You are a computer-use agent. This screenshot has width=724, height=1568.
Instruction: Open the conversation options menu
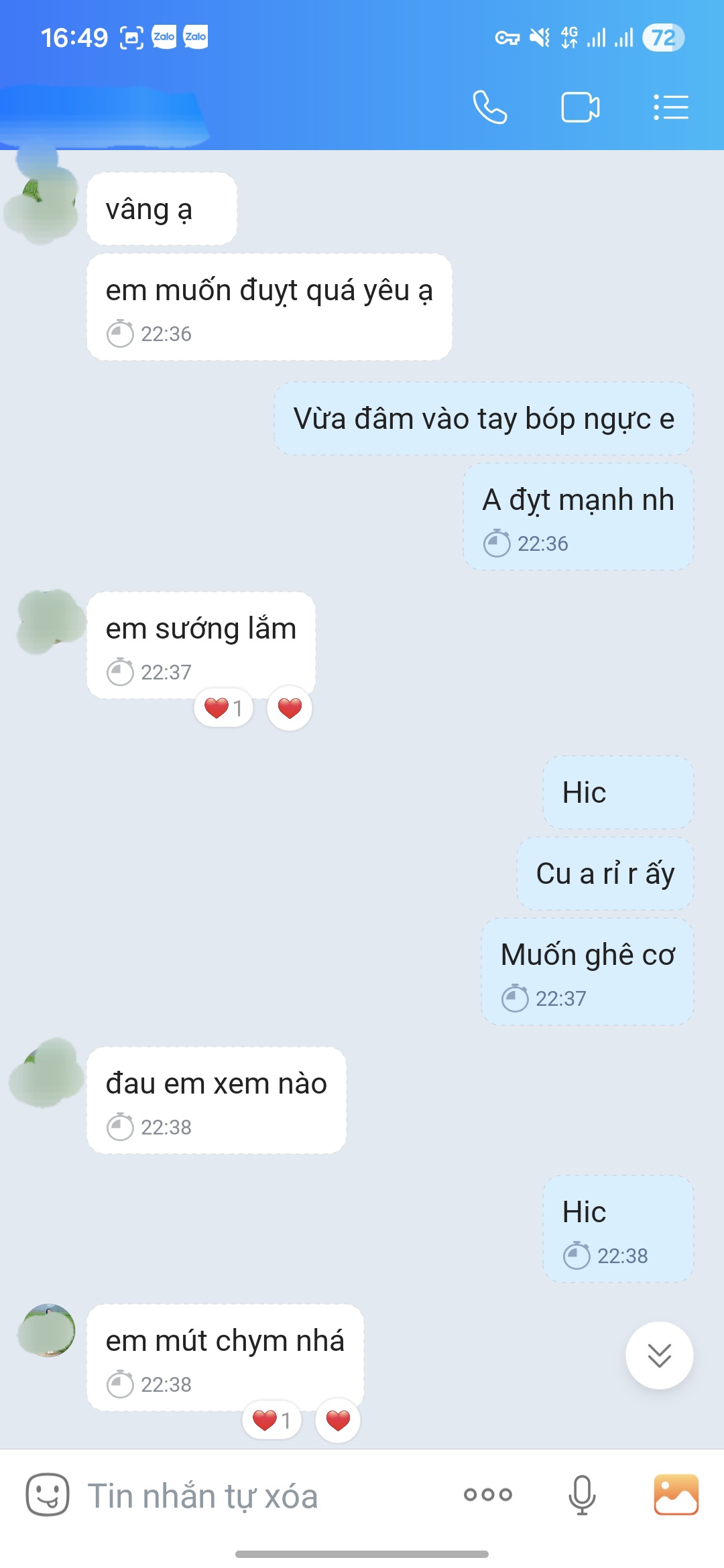(670, 107)
